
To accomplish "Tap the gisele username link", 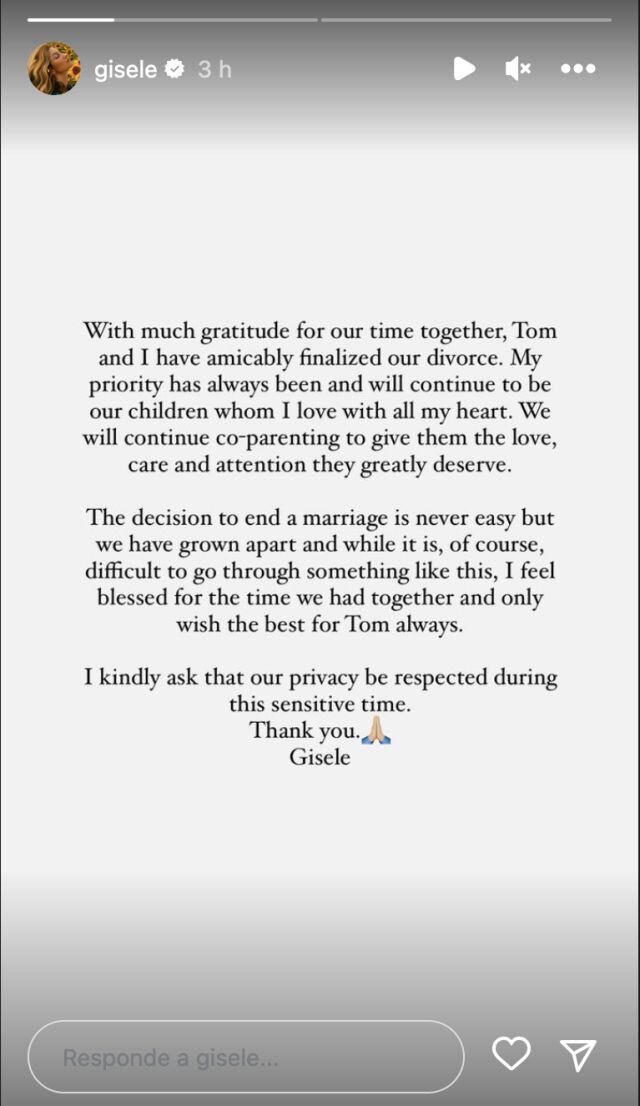I will pos(127,69).
